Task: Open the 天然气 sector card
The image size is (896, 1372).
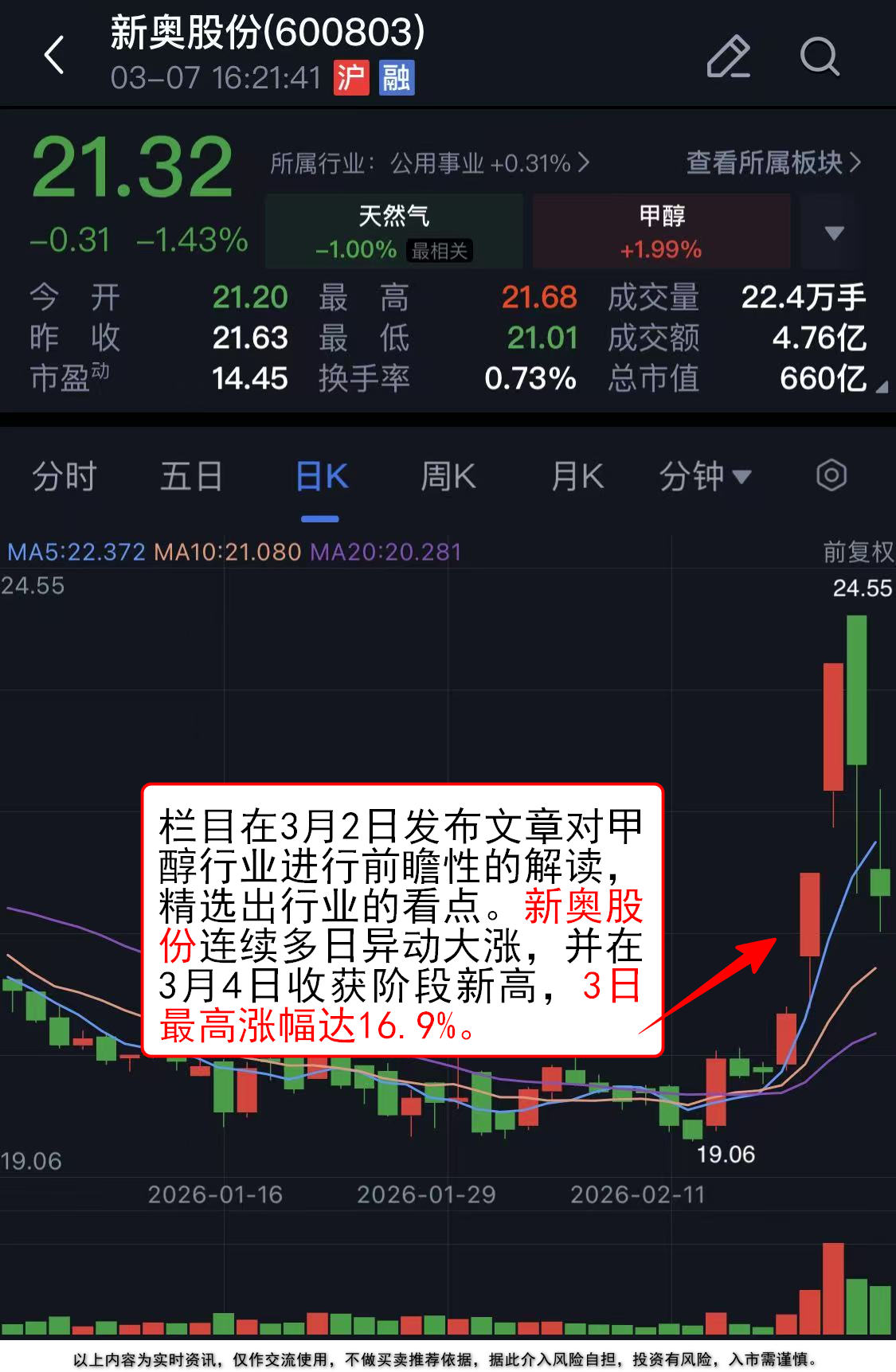Action: pos(393,232)
